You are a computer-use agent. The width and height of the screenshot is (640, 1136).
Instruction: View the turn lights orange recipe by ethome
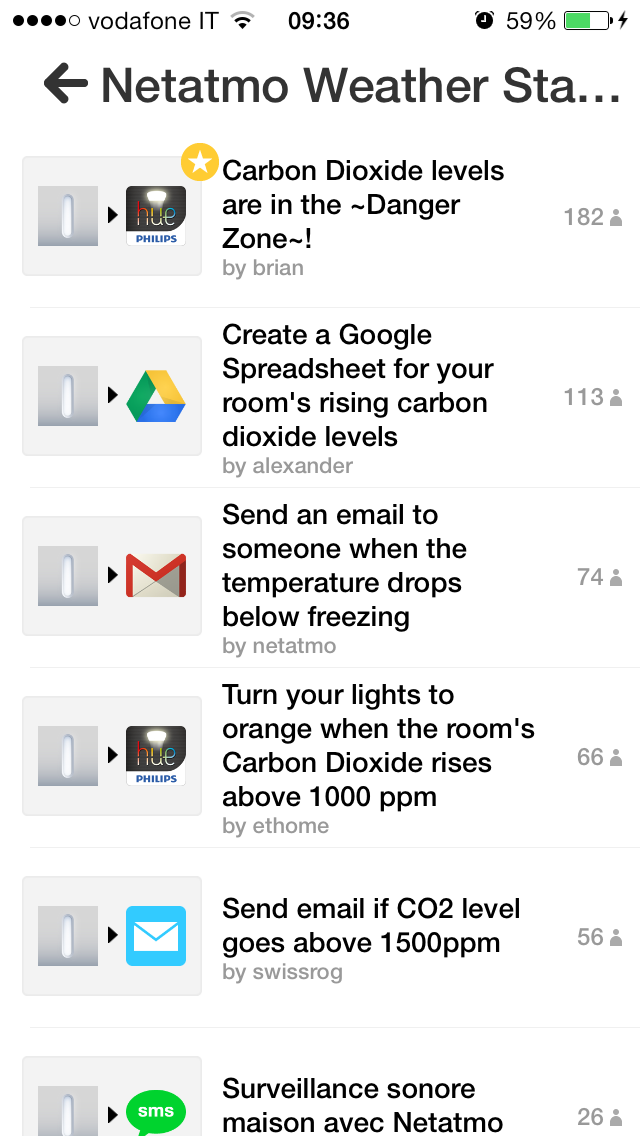[378, 746]
